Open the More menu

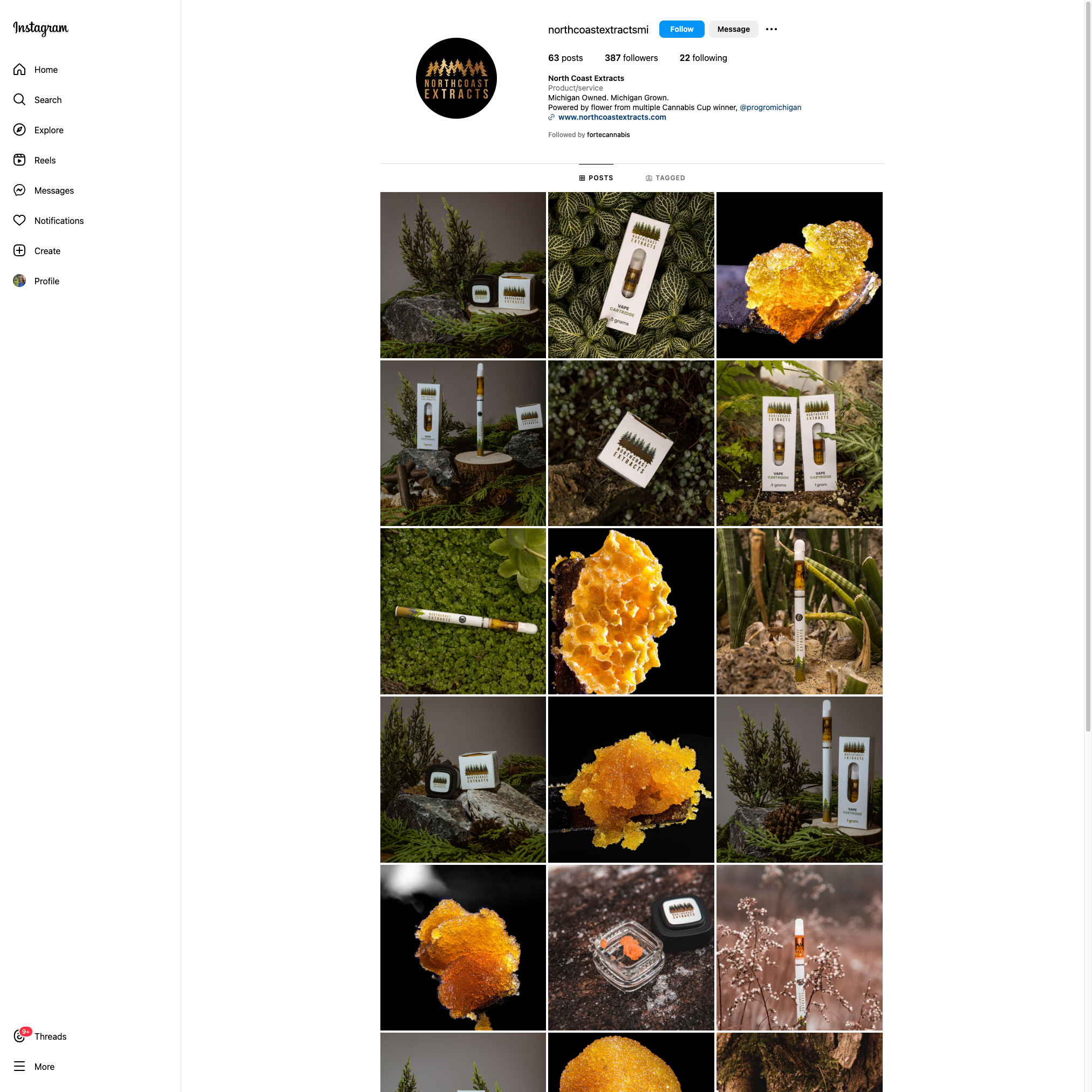(x=44, y=1067)
